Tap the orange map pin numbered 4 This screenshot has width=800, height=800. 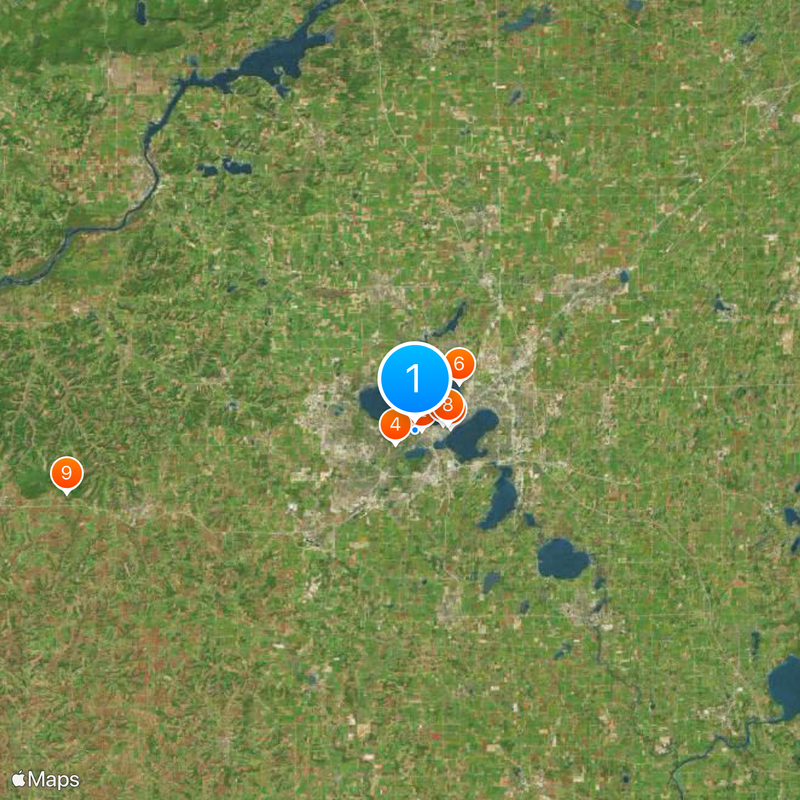pyautogui.click(x=395, y=426)
